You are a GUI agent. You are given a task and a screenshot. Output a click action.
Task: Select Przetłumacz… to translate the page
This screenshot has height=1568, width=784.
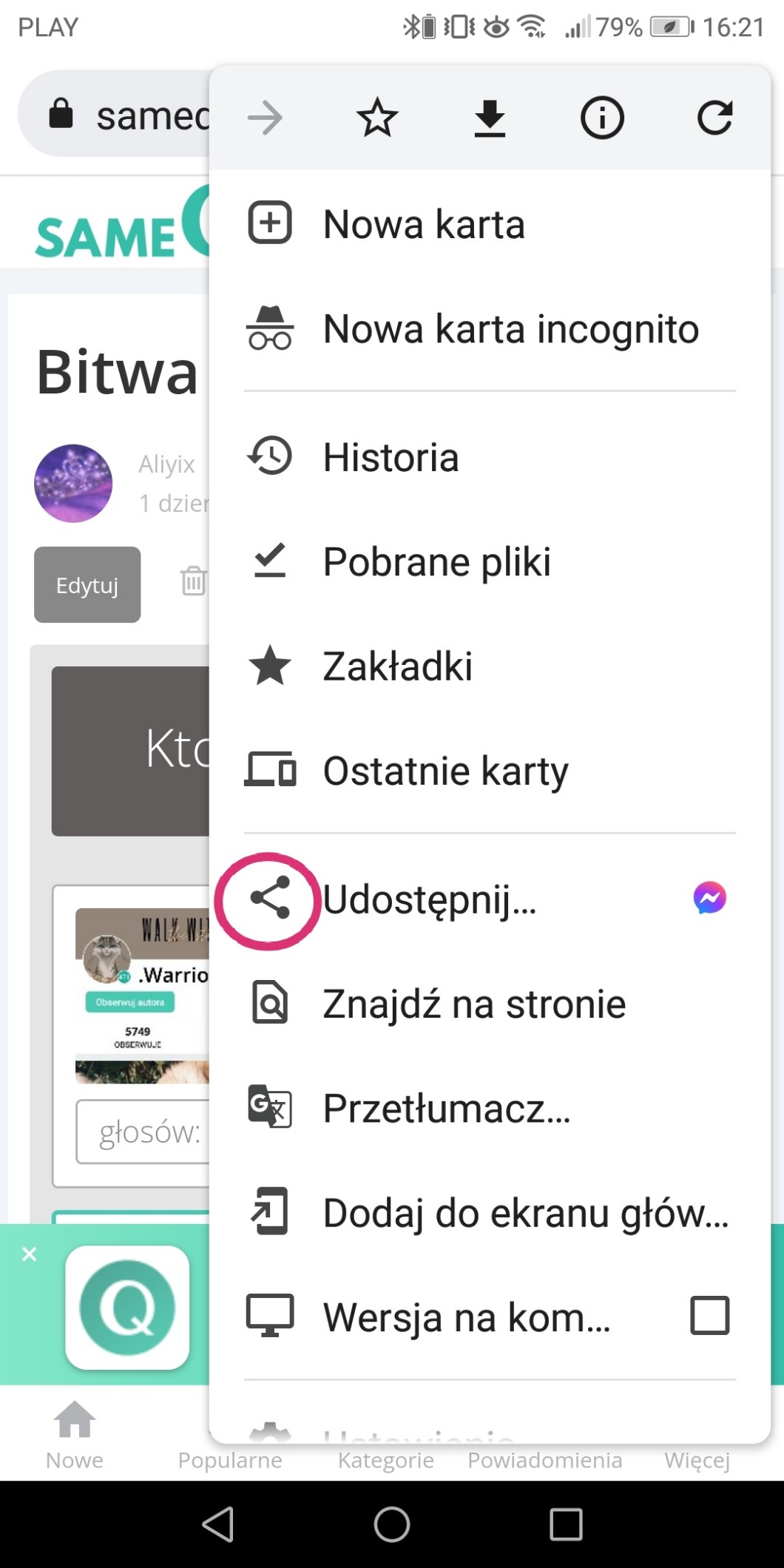click(447, 1109)
